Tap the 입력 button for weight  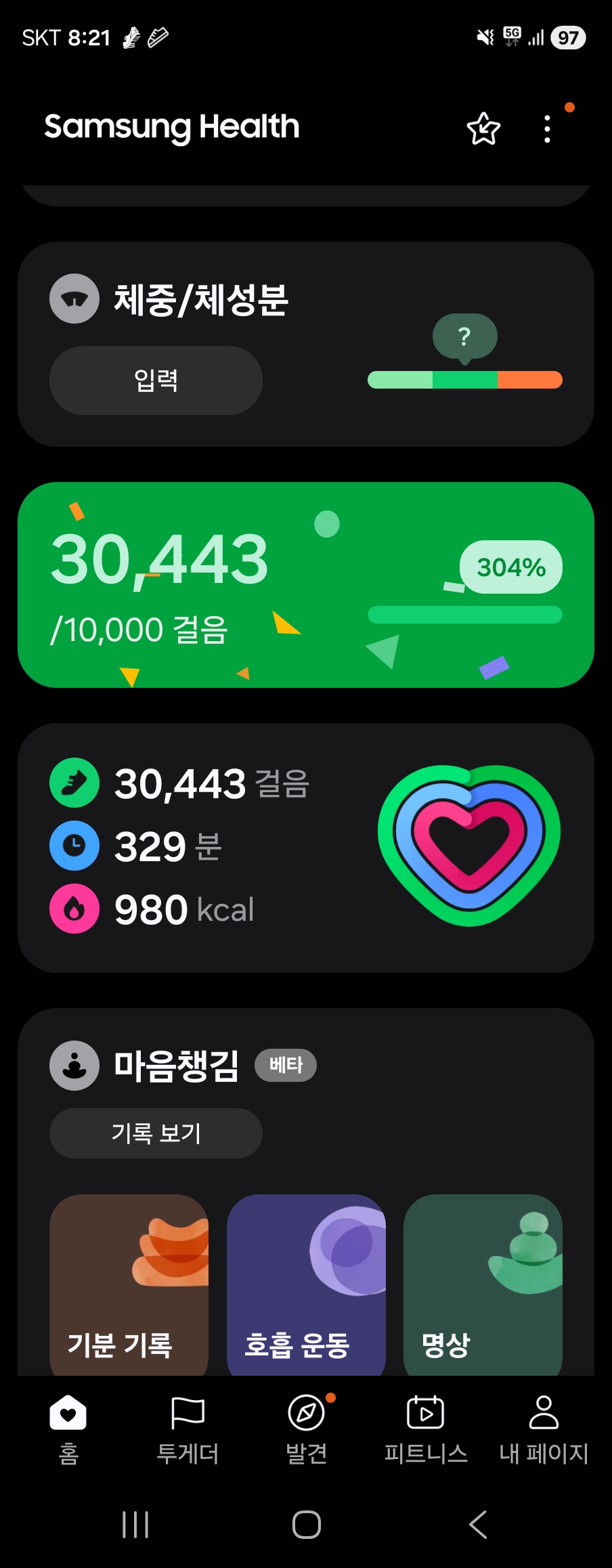[x=156, y=380]
